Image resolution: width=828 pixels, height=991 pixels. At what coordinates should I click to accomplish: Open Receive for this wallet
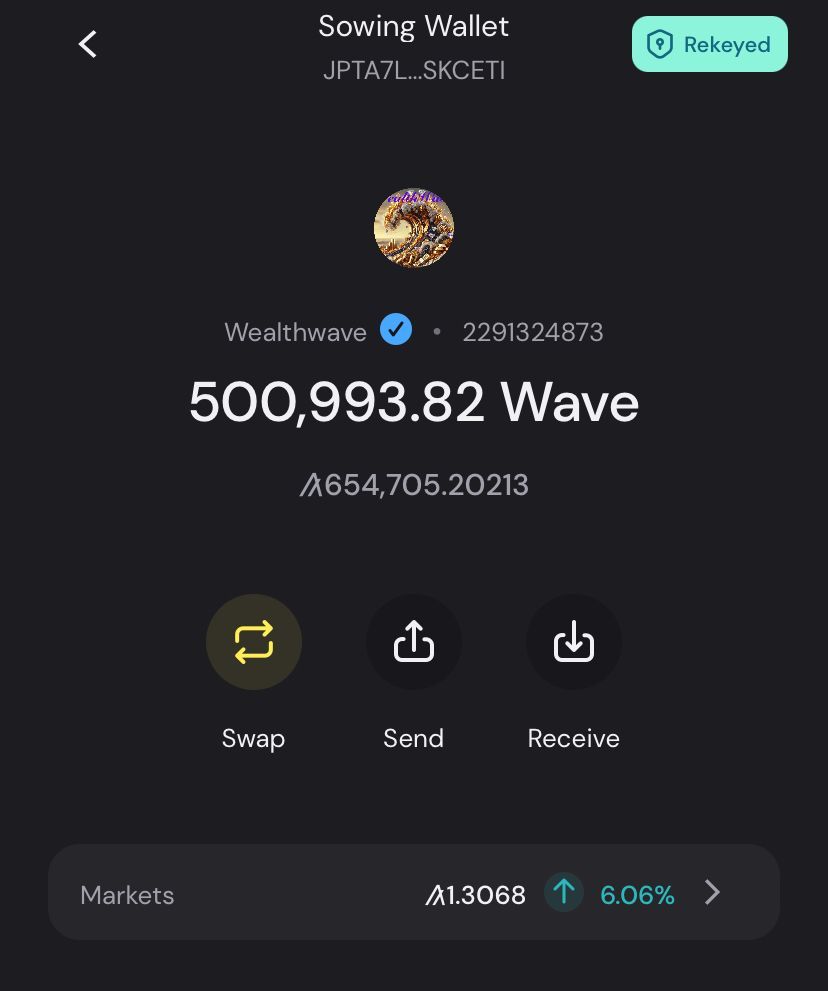[574, 642]
